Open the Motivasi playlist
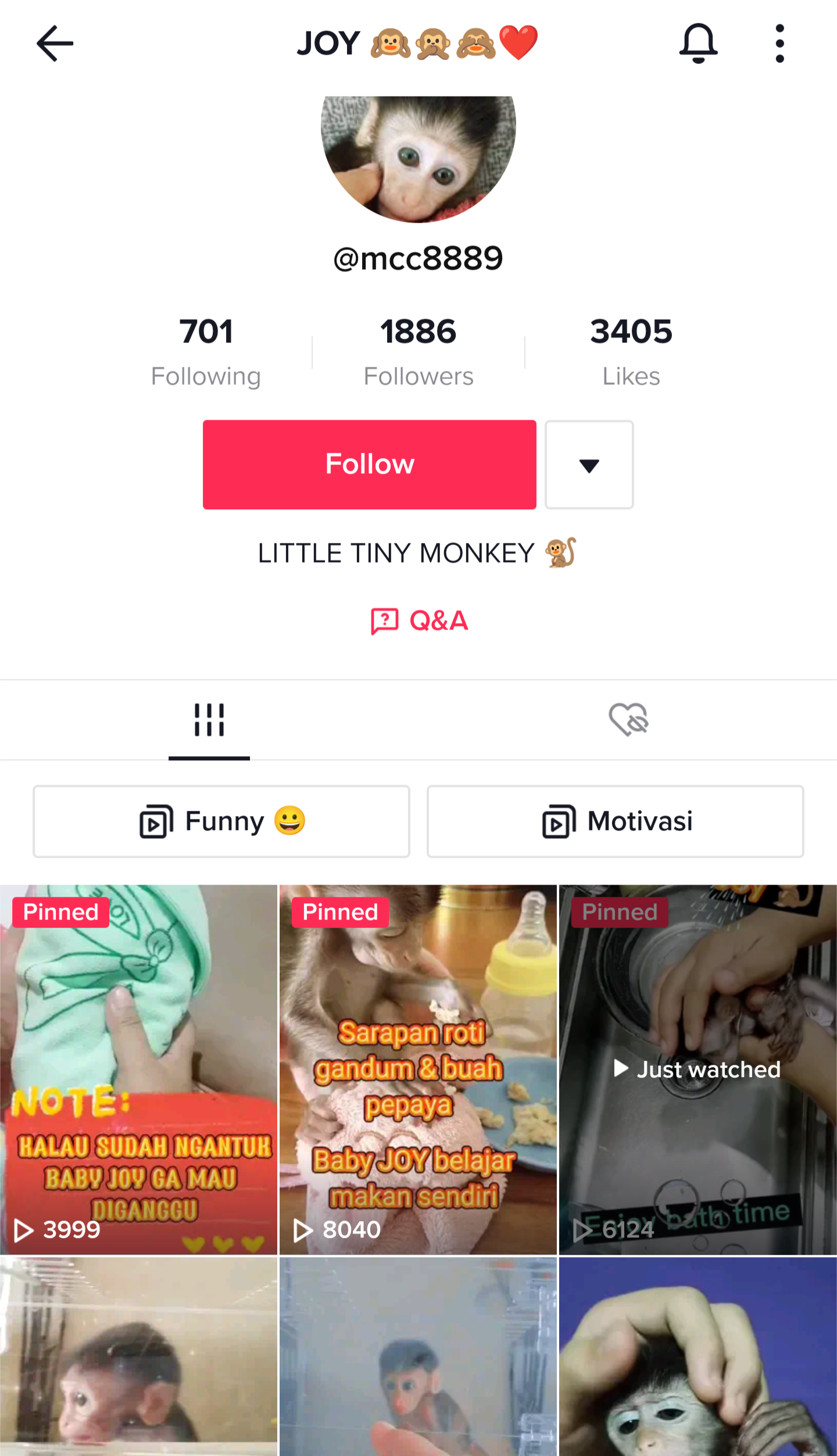 coord(615,821)
